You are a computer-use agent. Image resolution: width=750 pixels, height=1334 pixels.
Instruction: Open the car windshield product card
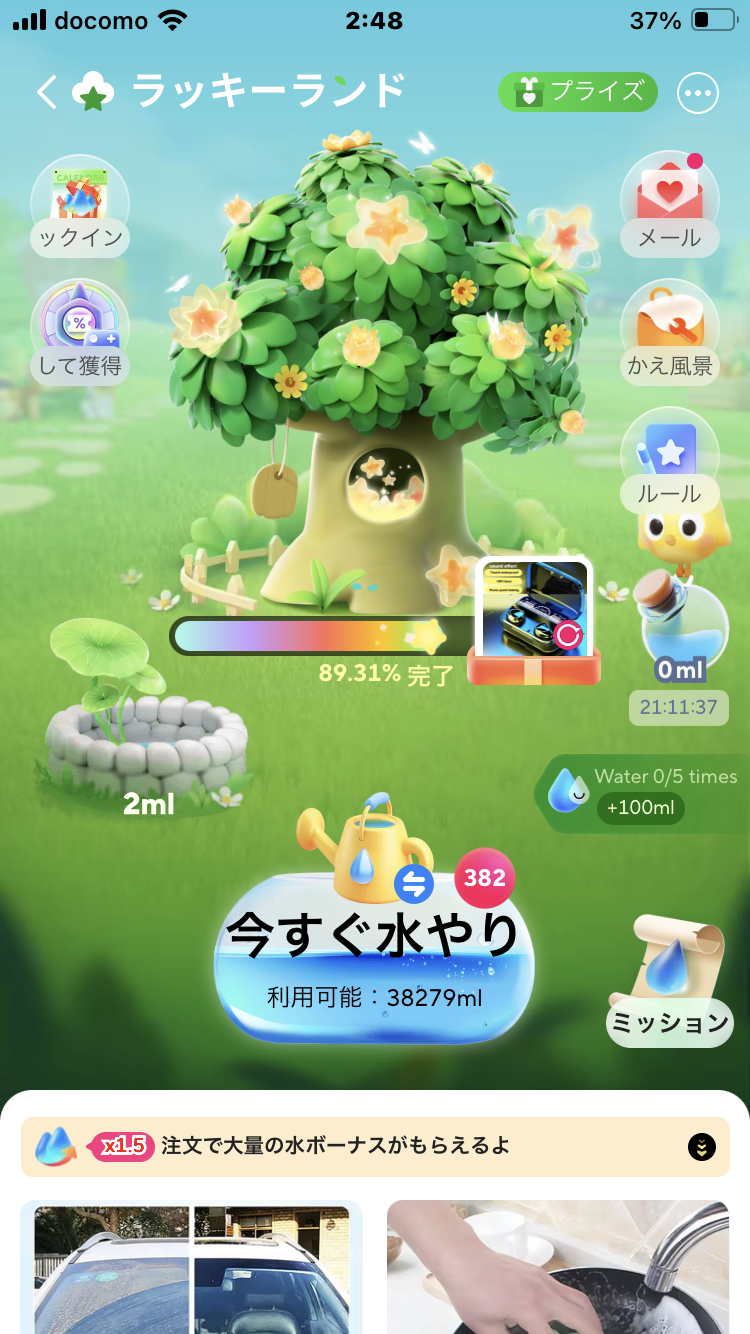click(191, 1267)
